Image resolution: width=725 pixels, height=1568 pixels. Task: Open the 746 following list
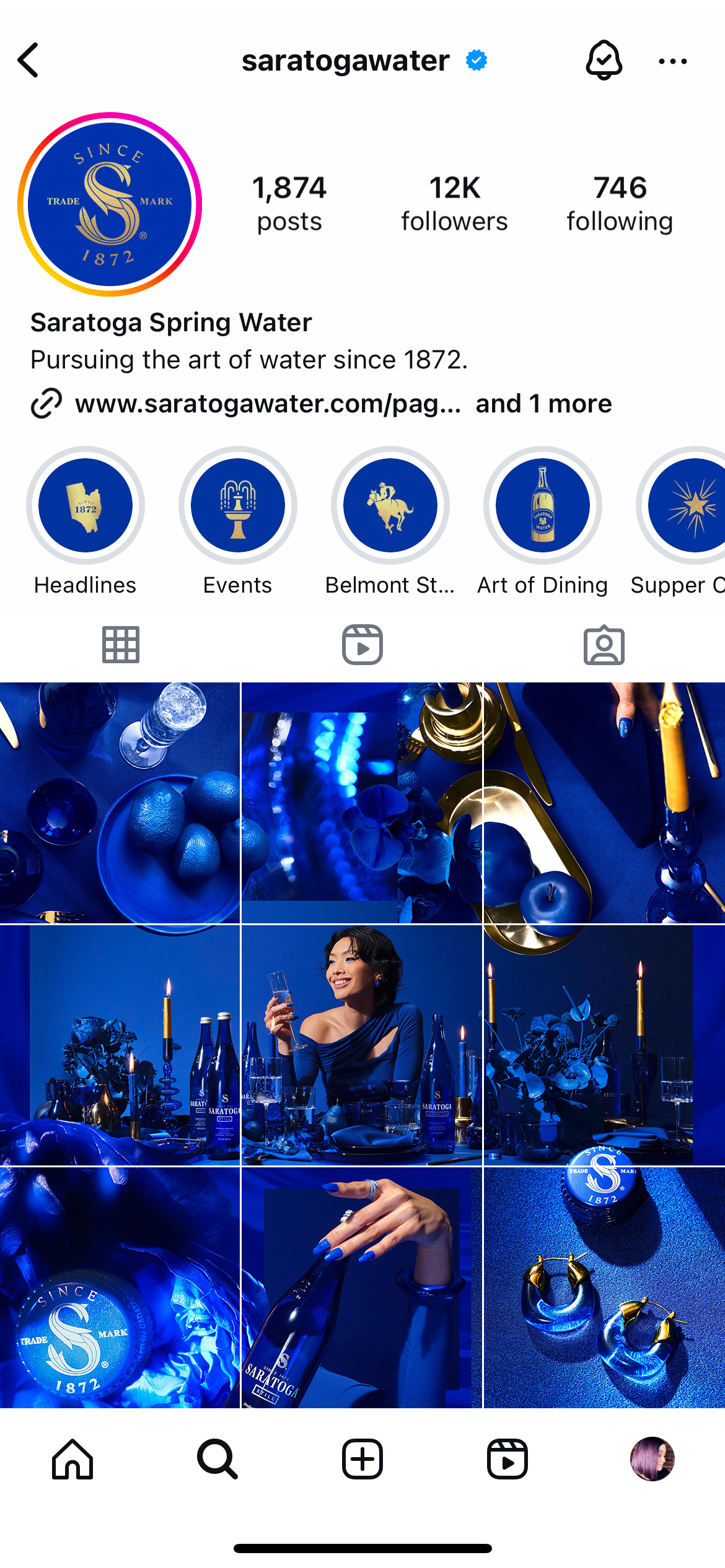point(620,204)
